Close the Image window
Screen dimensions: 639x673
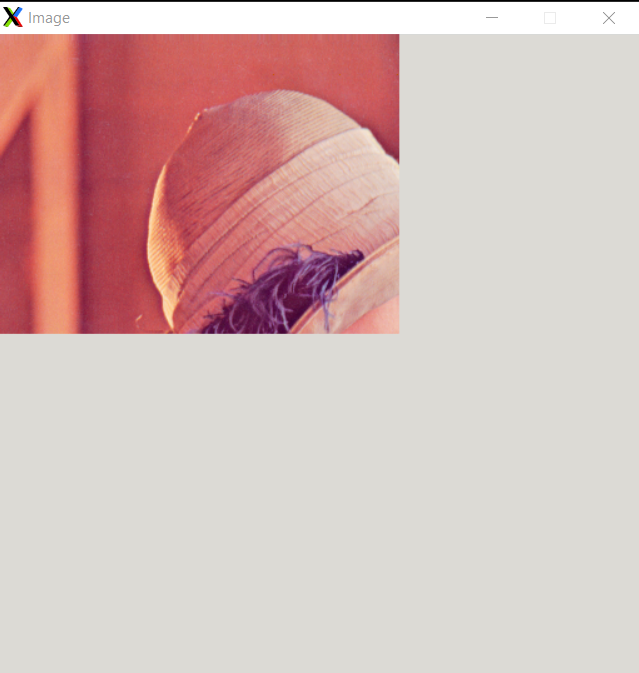tap(608, 18)
